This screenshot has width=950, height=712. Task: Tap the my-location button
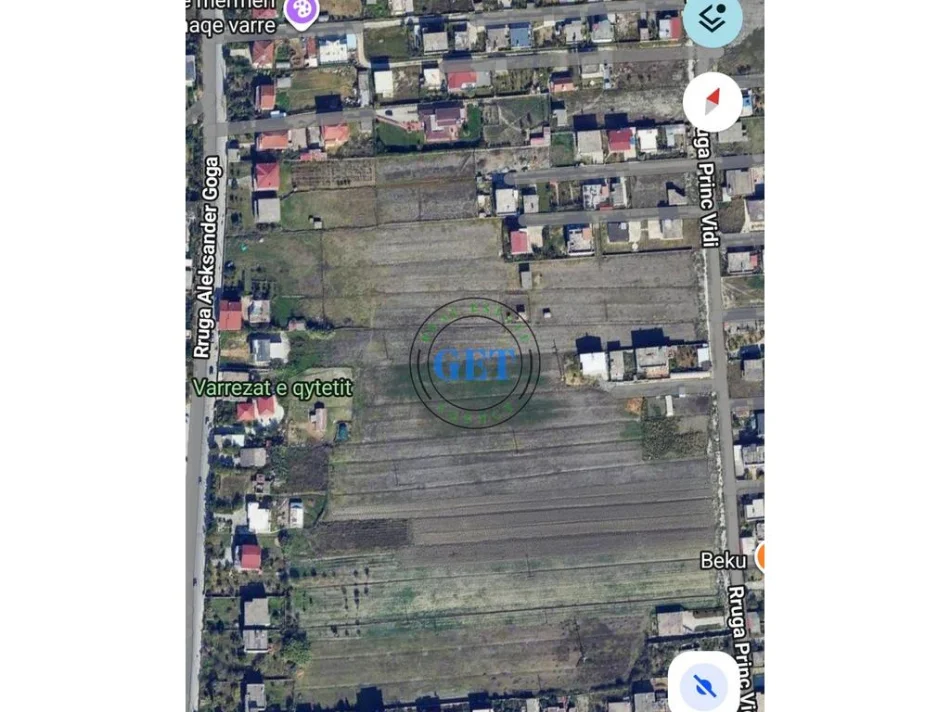[704, 686]
